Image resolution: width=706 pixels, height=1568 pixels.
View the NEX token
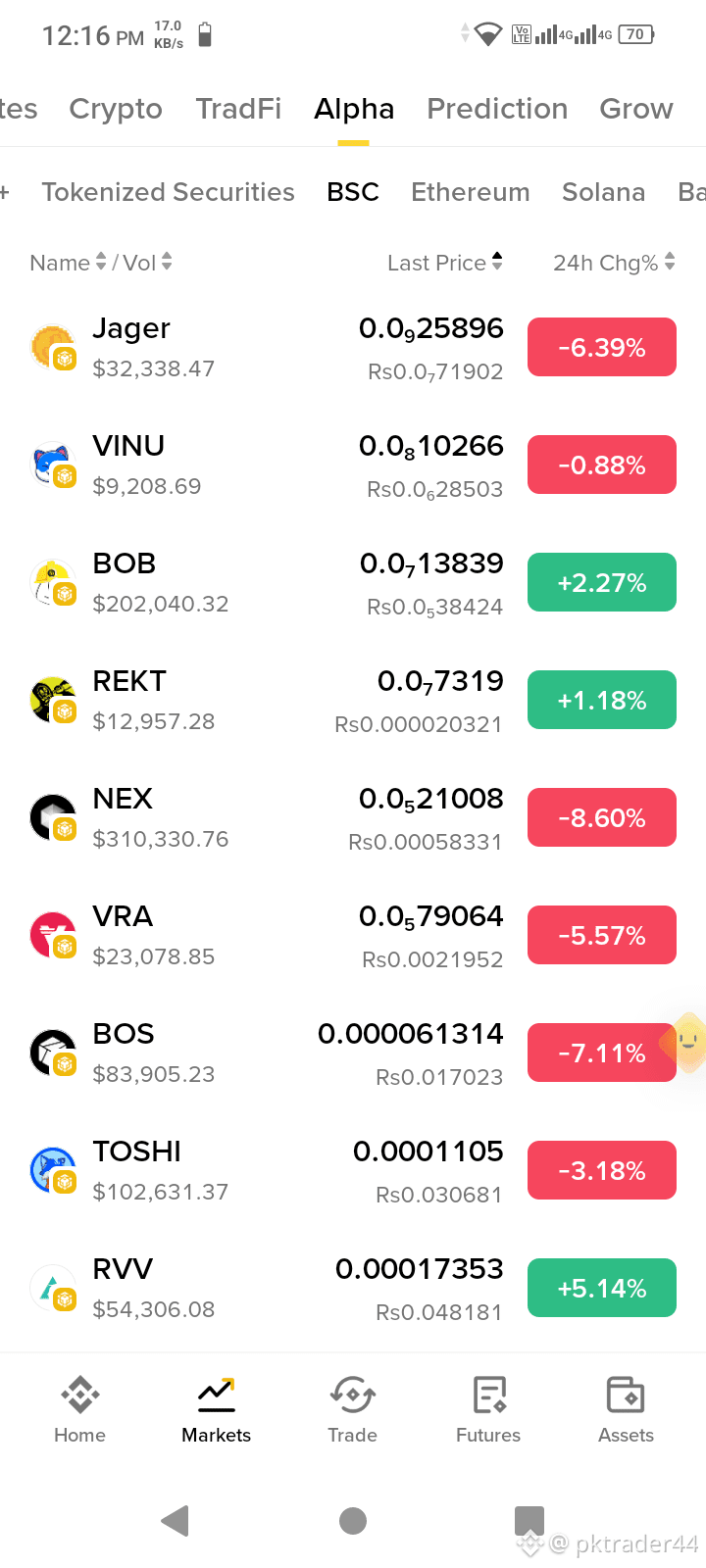(x=353, y=818)
